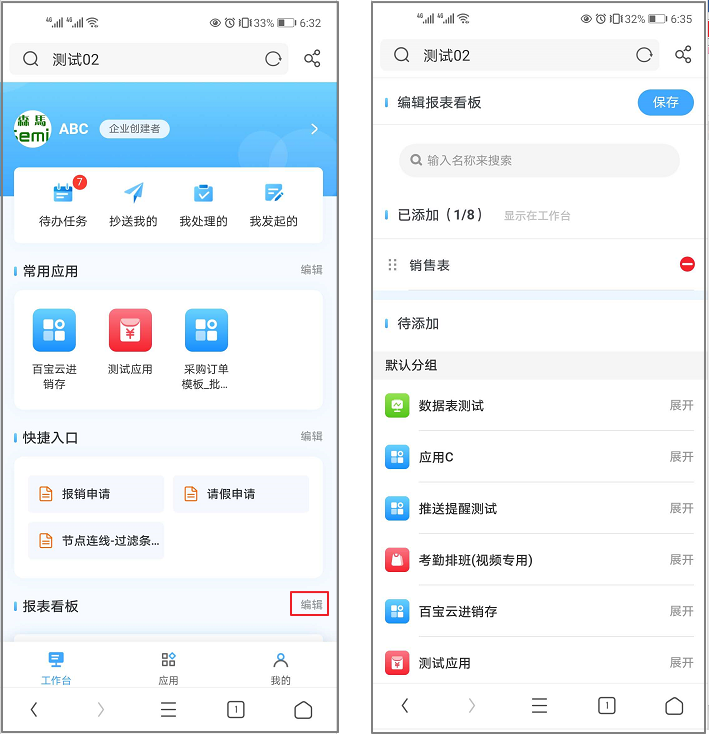Open 待办任务 with the 7 badge
Viewport: 709px width, 734px height.
click(63, 203)
